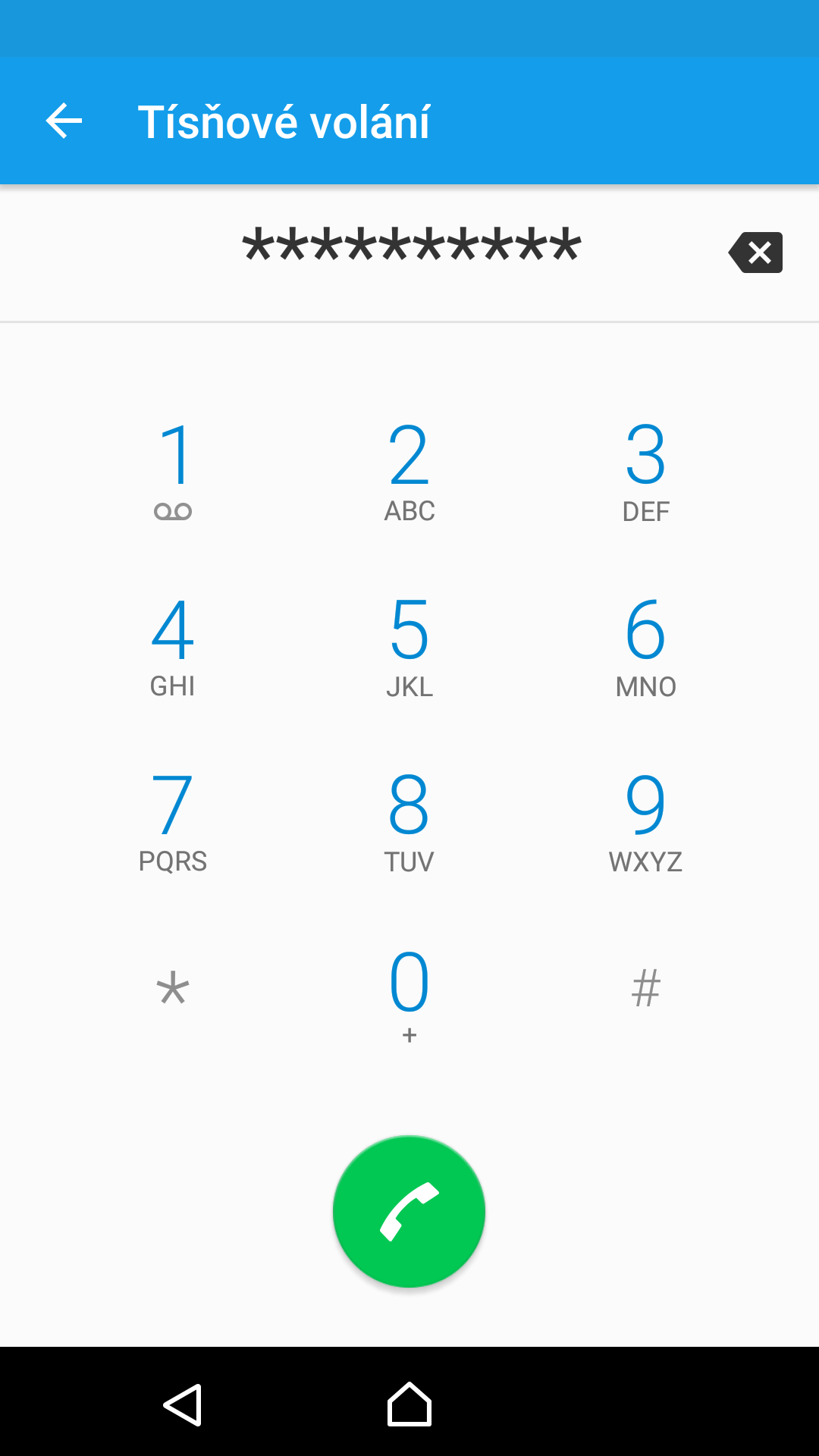Go back using the app bar arrow
This screenshot has width=819, height=1456.
64,121
